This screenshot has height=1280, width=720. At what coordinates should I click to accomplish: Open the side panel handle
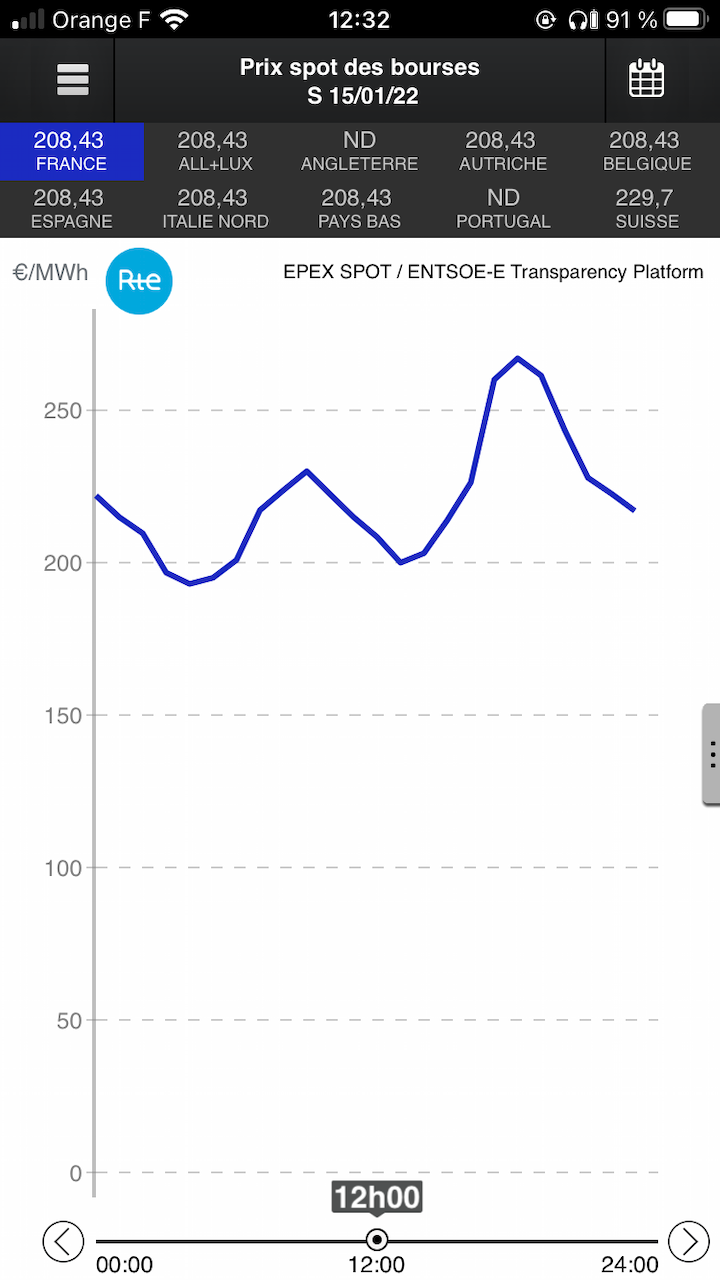pyautogui.click(x=711, y=753)
